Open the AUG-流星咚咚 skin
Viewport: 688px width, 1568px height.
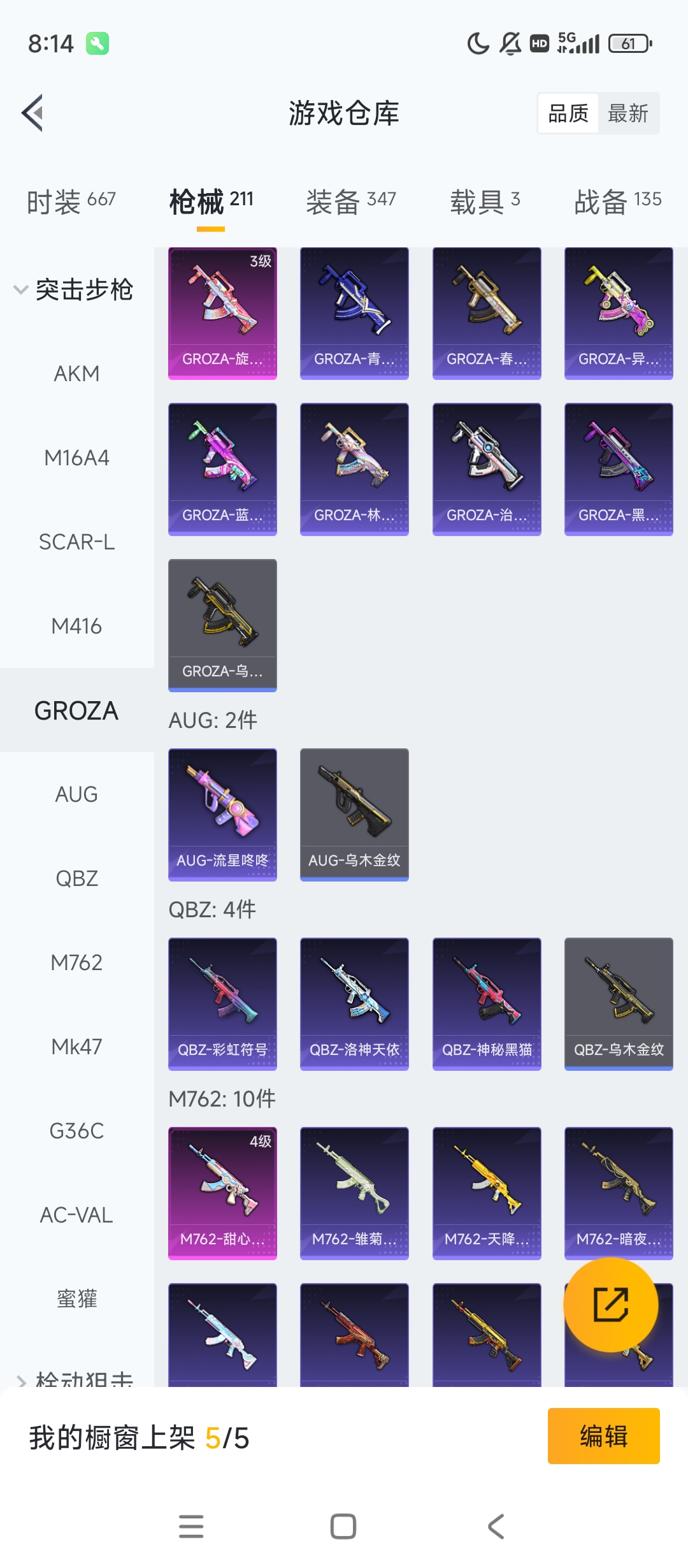coord(222,814)
